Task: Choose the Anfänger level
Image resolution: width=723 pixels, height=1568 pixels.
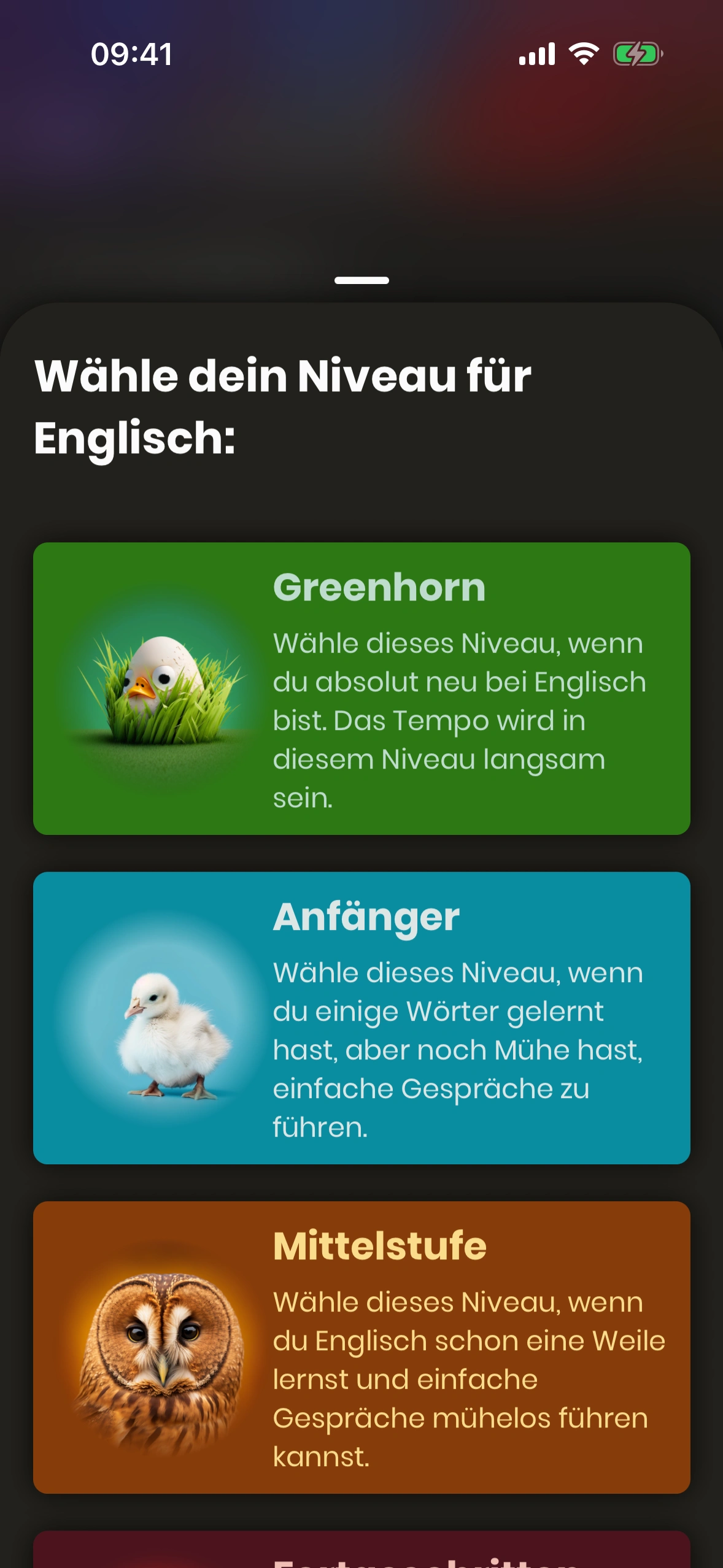Action: point(361,1018)
